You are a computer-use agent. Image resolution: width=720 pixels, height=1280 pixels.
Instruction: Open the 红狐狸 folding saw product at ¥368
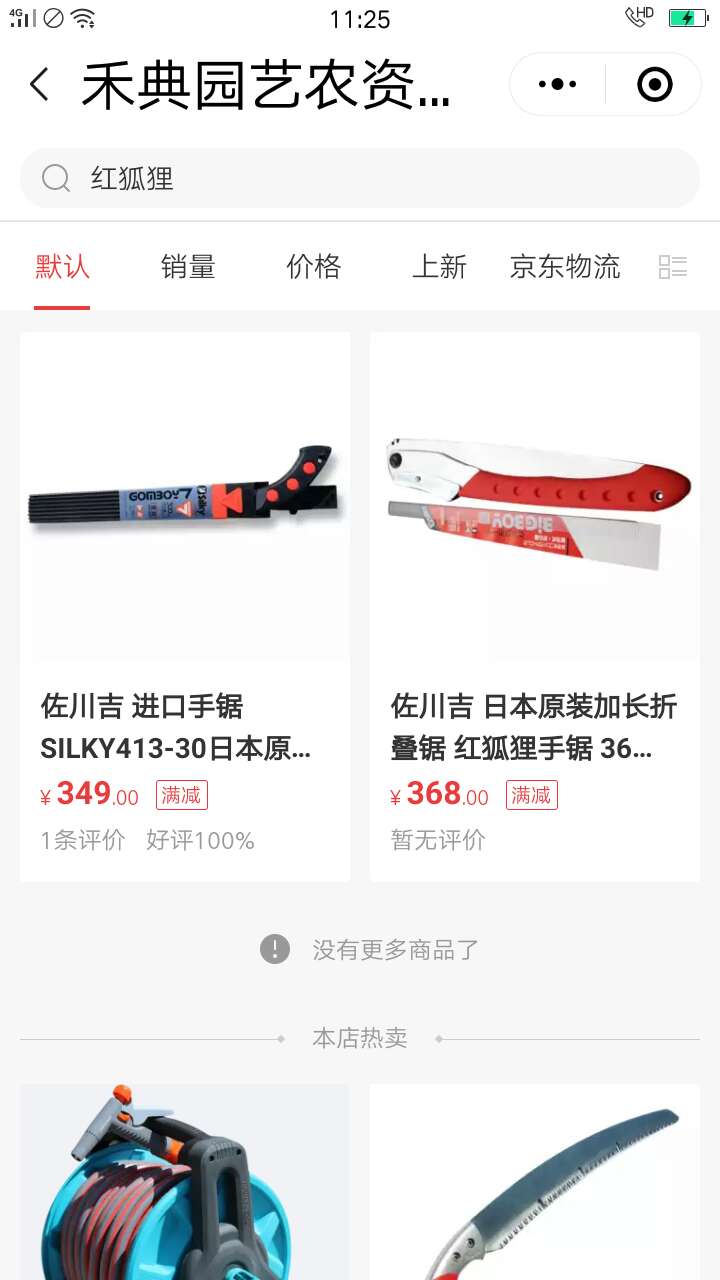click(535, 607)
